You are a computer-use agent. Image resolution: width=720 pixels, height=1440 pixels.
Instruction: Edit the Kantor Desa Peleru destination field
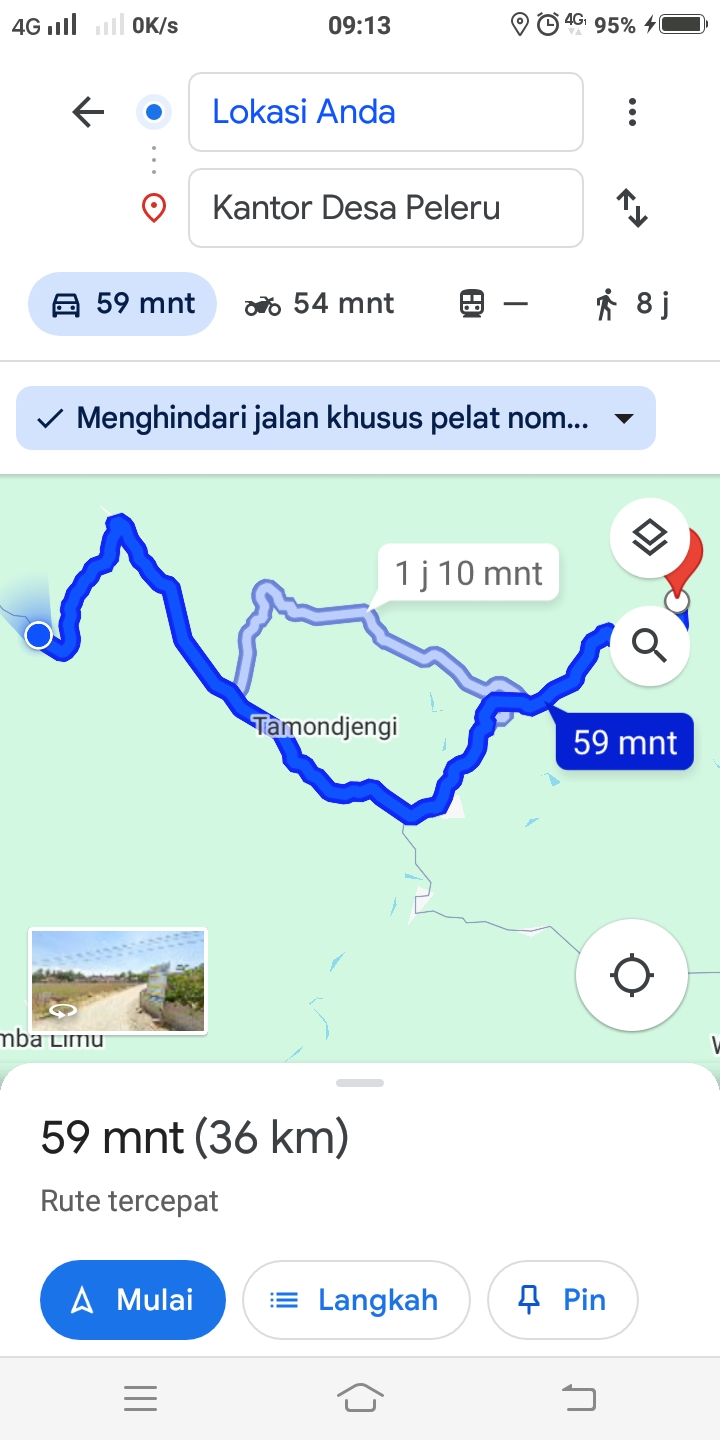tap(386, 208)
